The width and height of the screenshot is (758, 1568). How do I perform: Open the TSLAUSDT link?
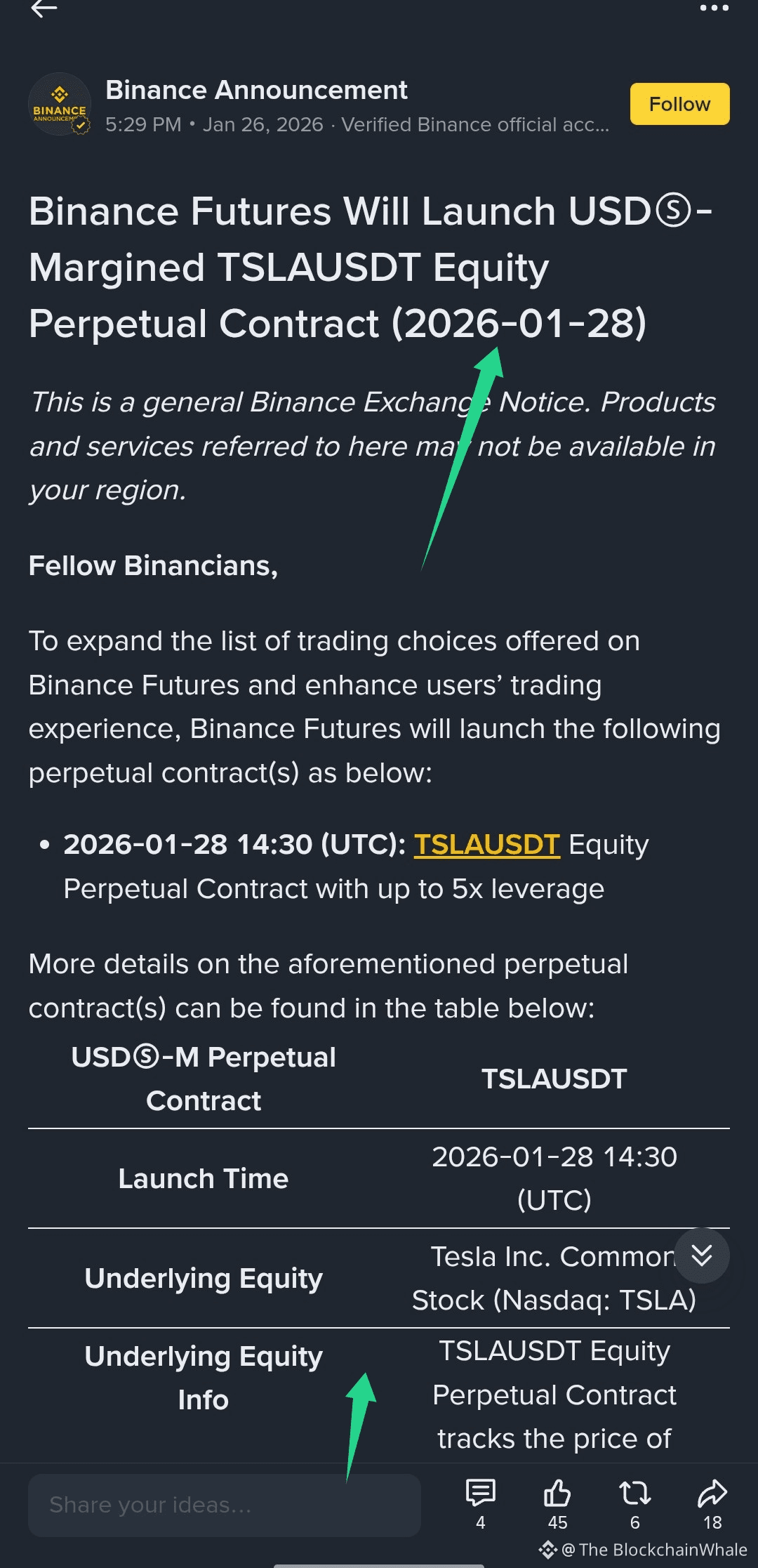pos(486,845)
